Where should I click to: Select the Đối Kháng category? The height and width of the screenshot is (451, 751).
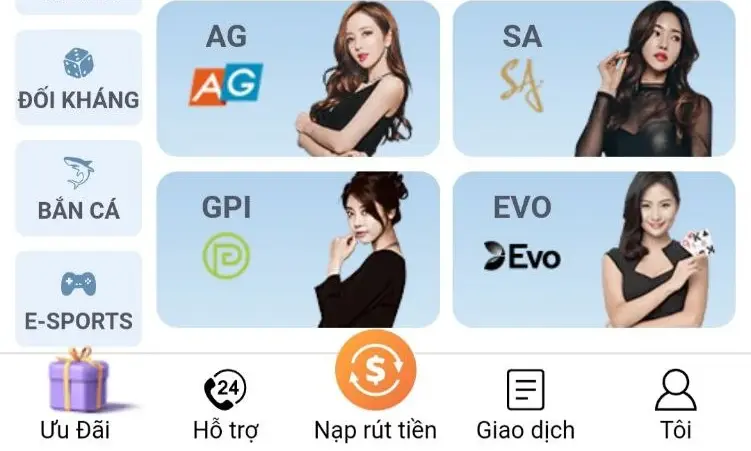(x=78, y=78)
